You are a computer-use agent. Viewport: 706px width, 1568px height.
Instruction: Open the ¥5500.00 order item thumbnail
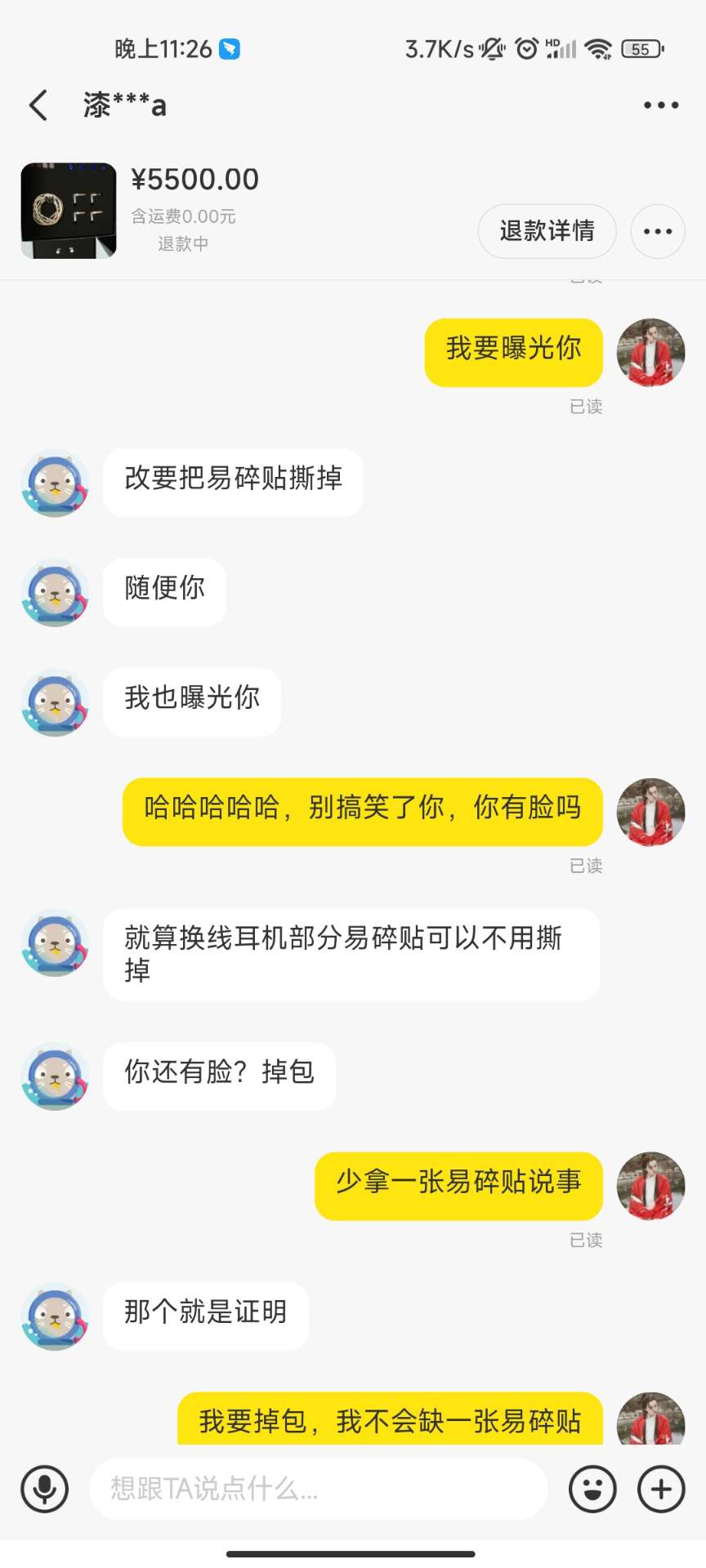pyautogui.click(x=69, y=211)
